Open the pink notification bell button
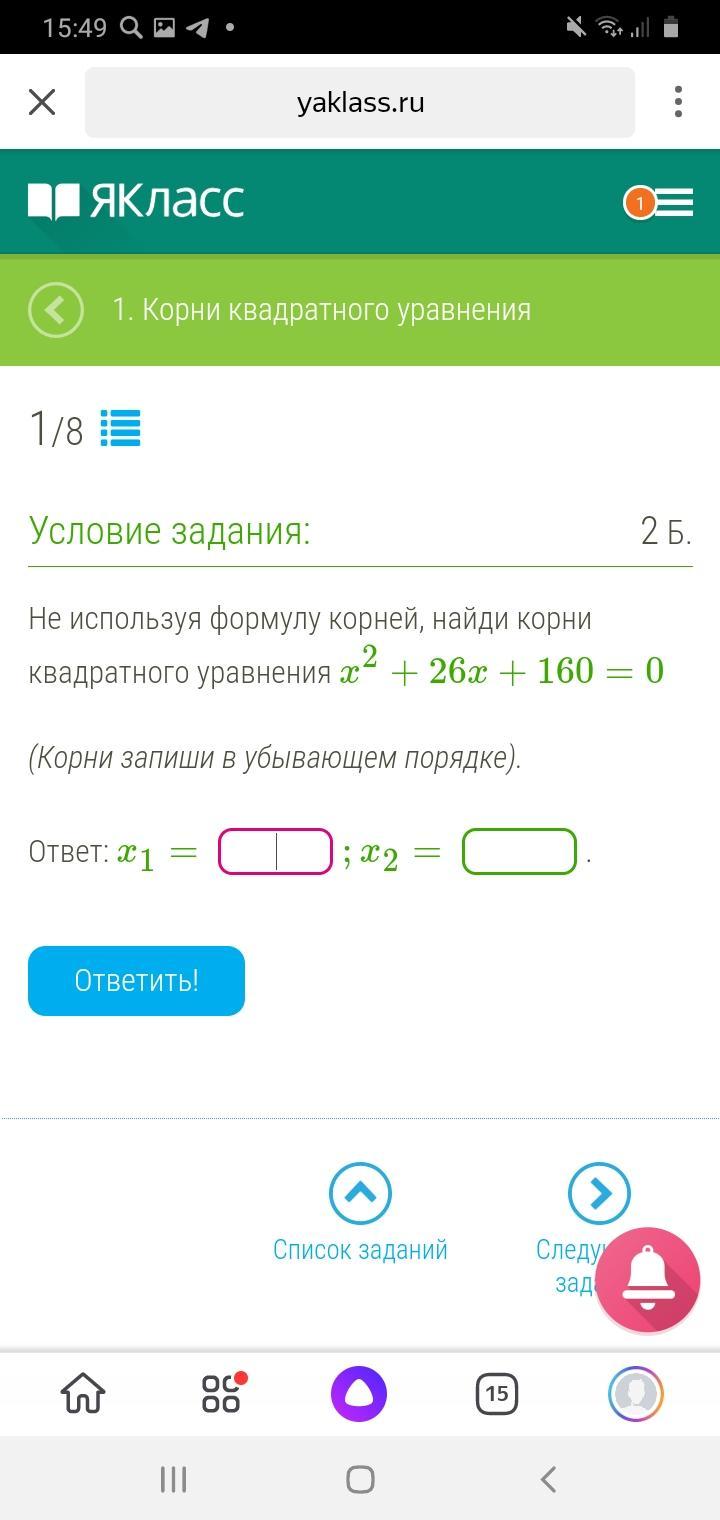Screen dimensions: 720x1520 tap(647, 1280)
